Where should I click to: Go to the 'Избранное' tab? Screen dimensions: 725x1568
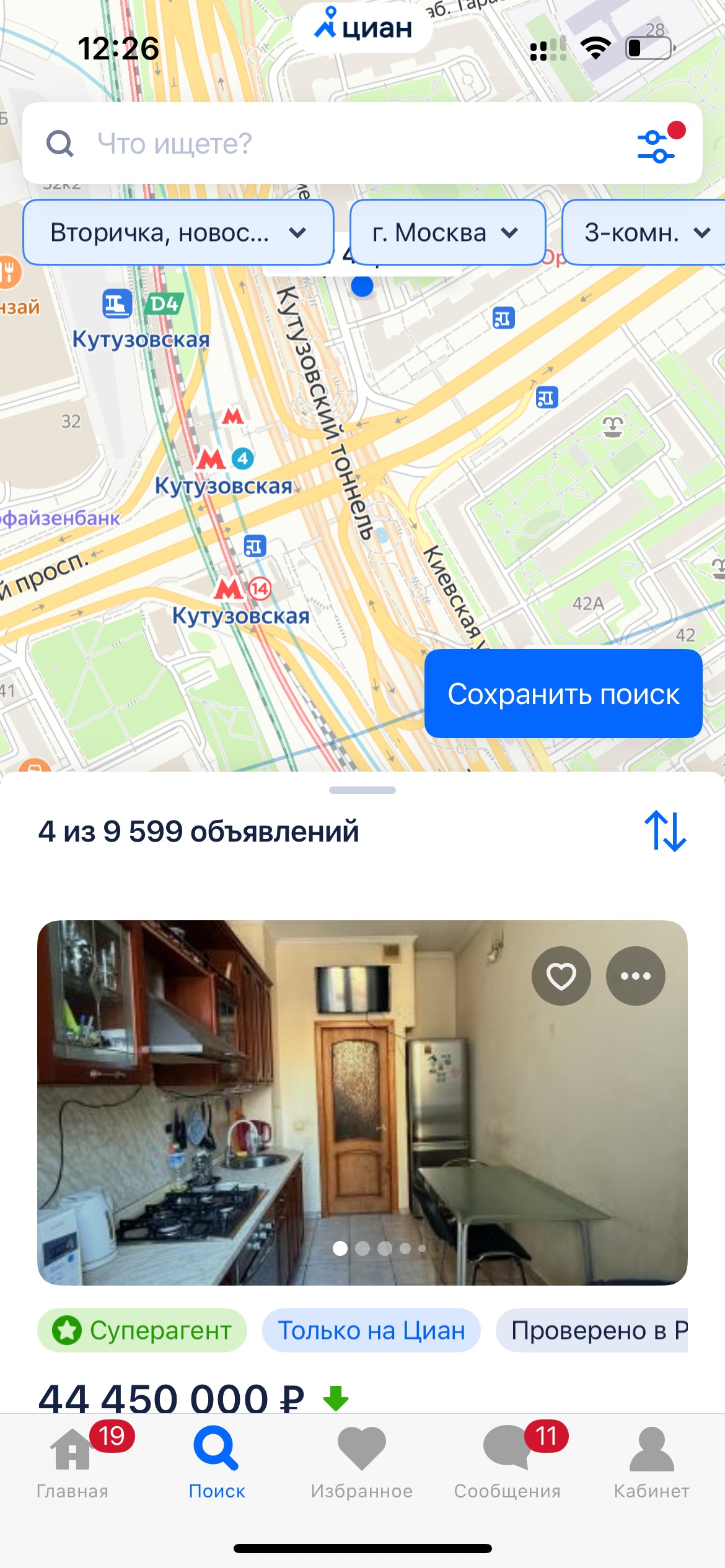coord(362,1461)
